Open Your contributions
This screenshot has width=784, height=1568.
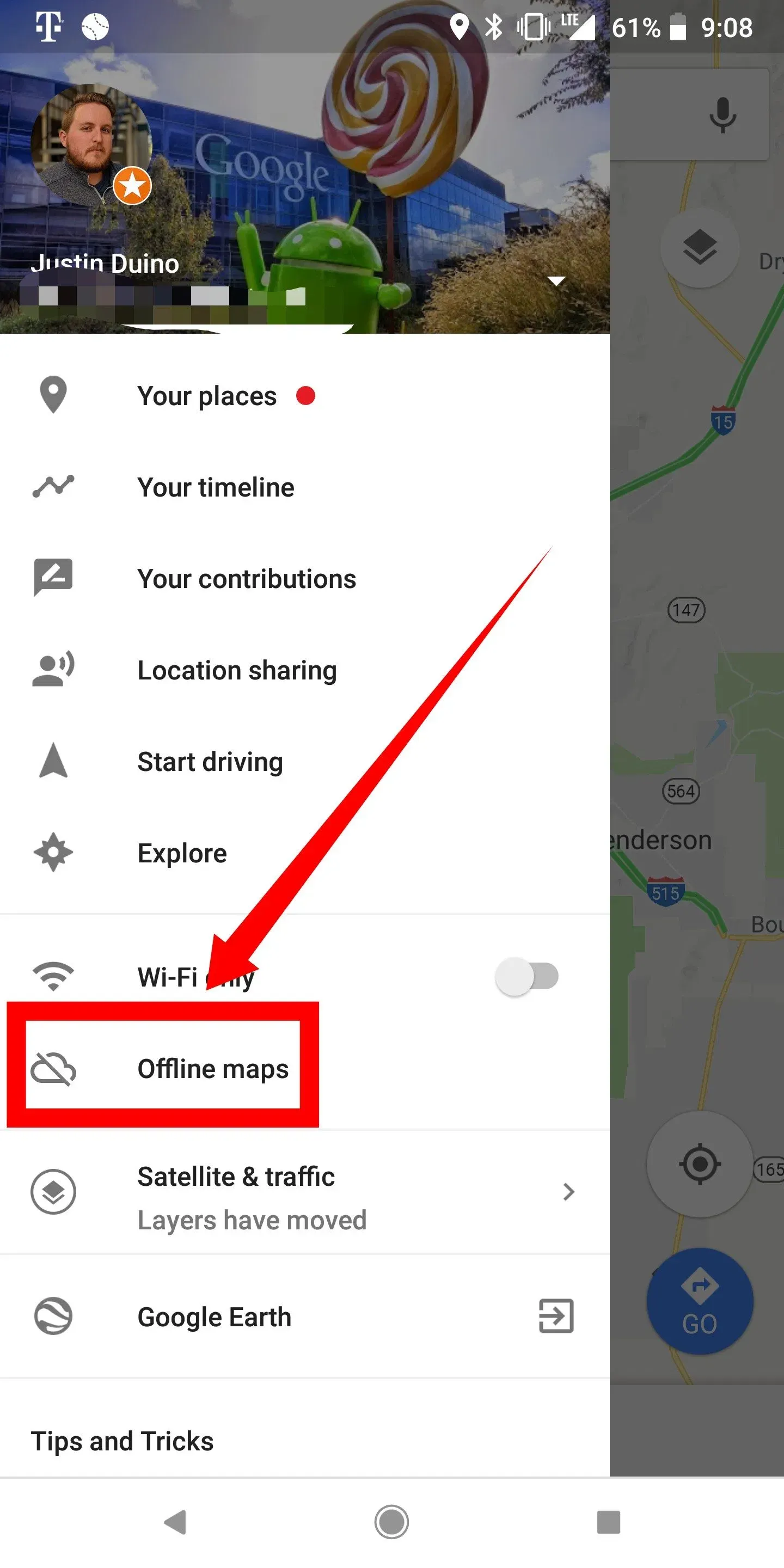246,579
